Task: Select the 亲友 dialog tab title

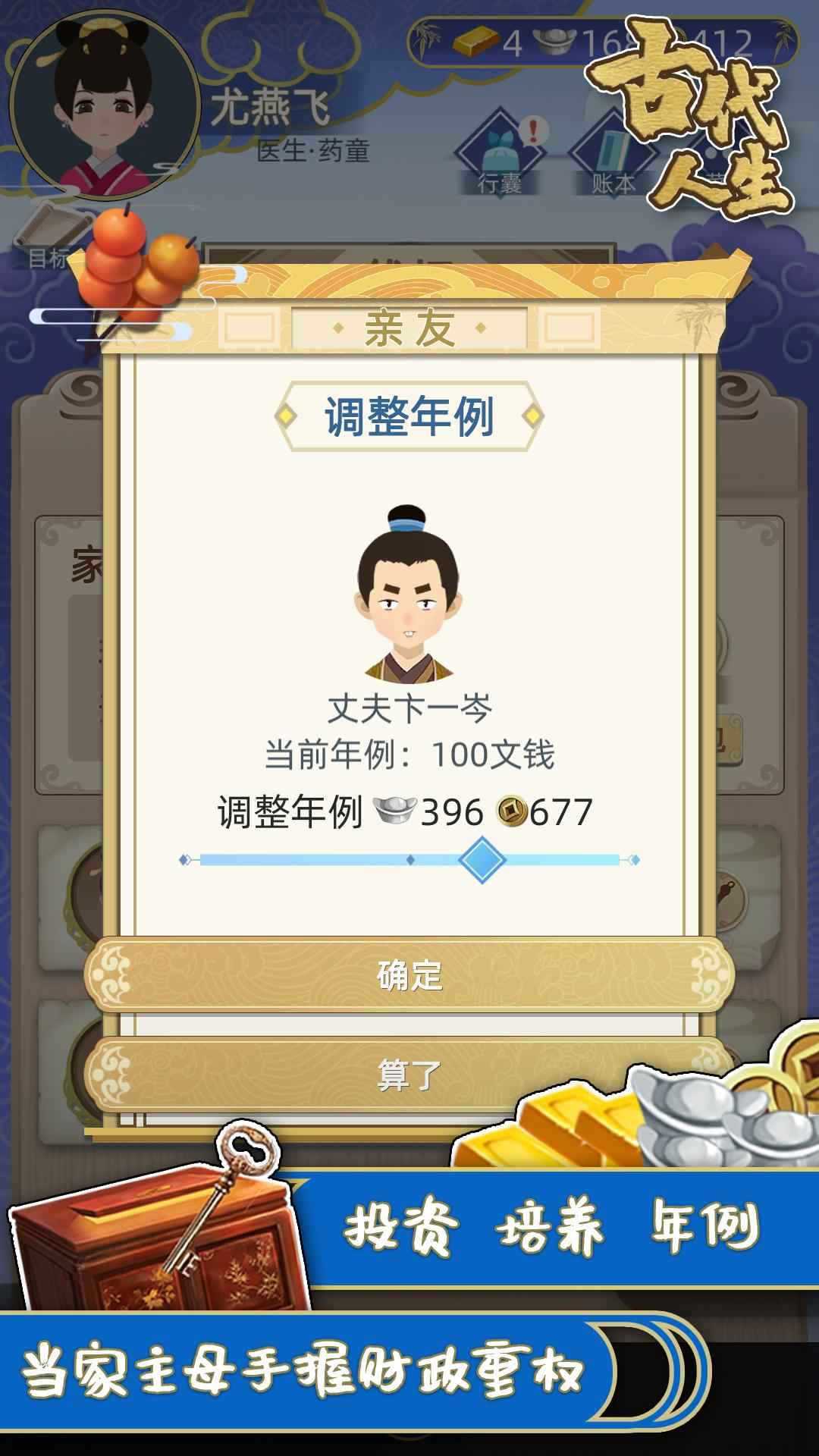Action: pos(409,329)
